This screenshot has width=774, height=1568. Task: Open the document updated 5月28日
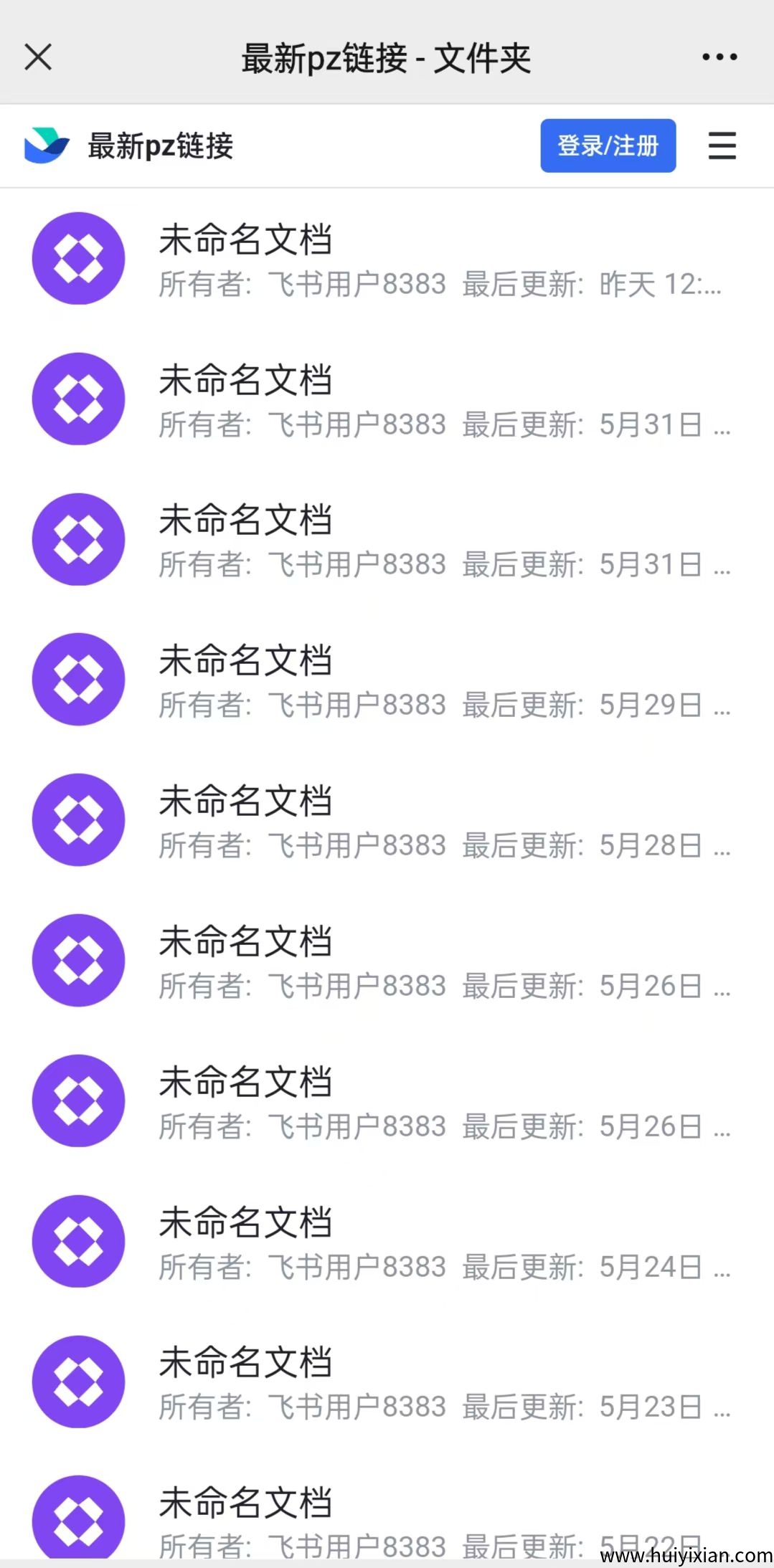[387, 821]
